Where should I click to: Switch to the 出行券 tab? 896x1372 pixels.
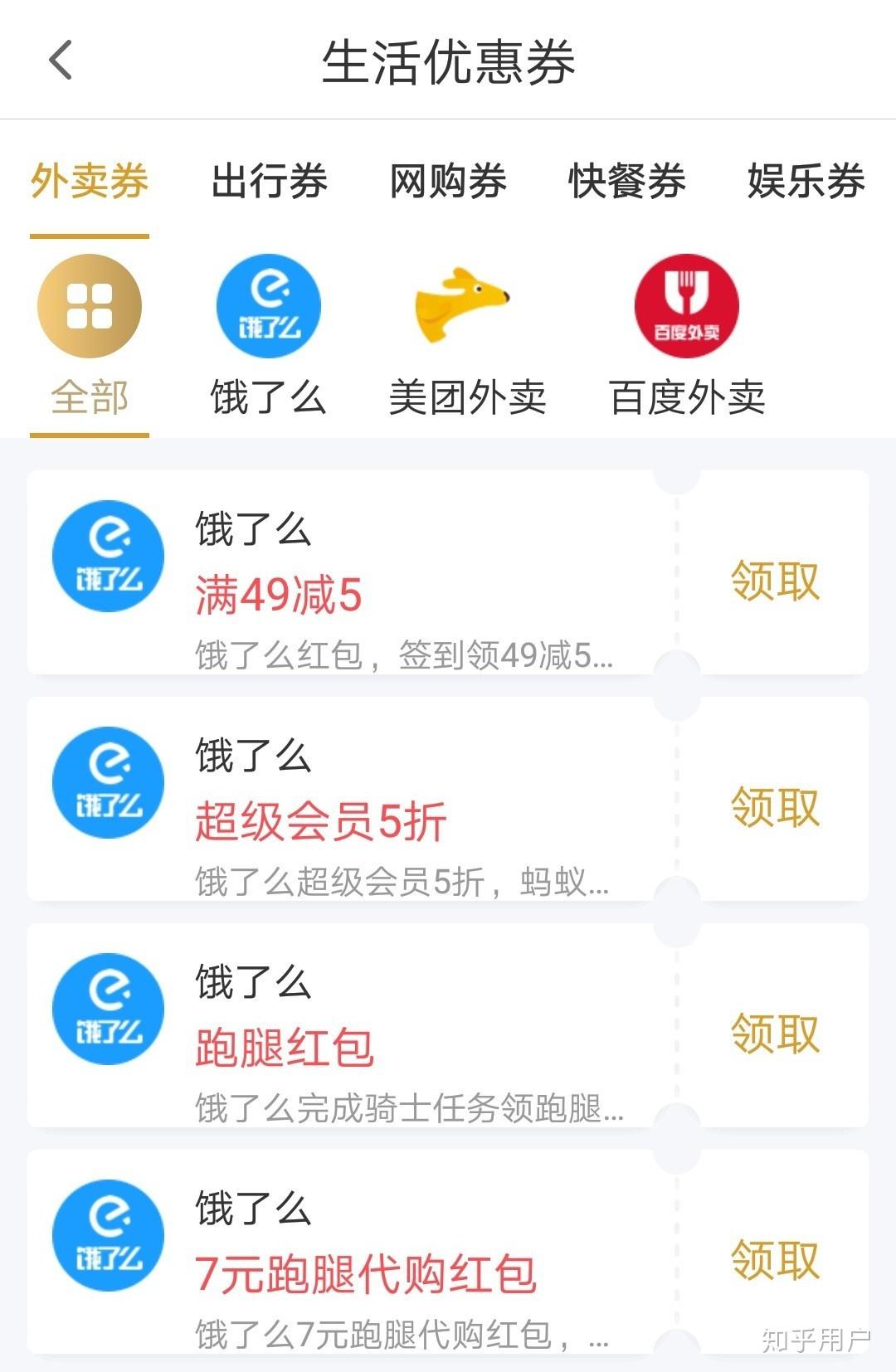(269, 181)
